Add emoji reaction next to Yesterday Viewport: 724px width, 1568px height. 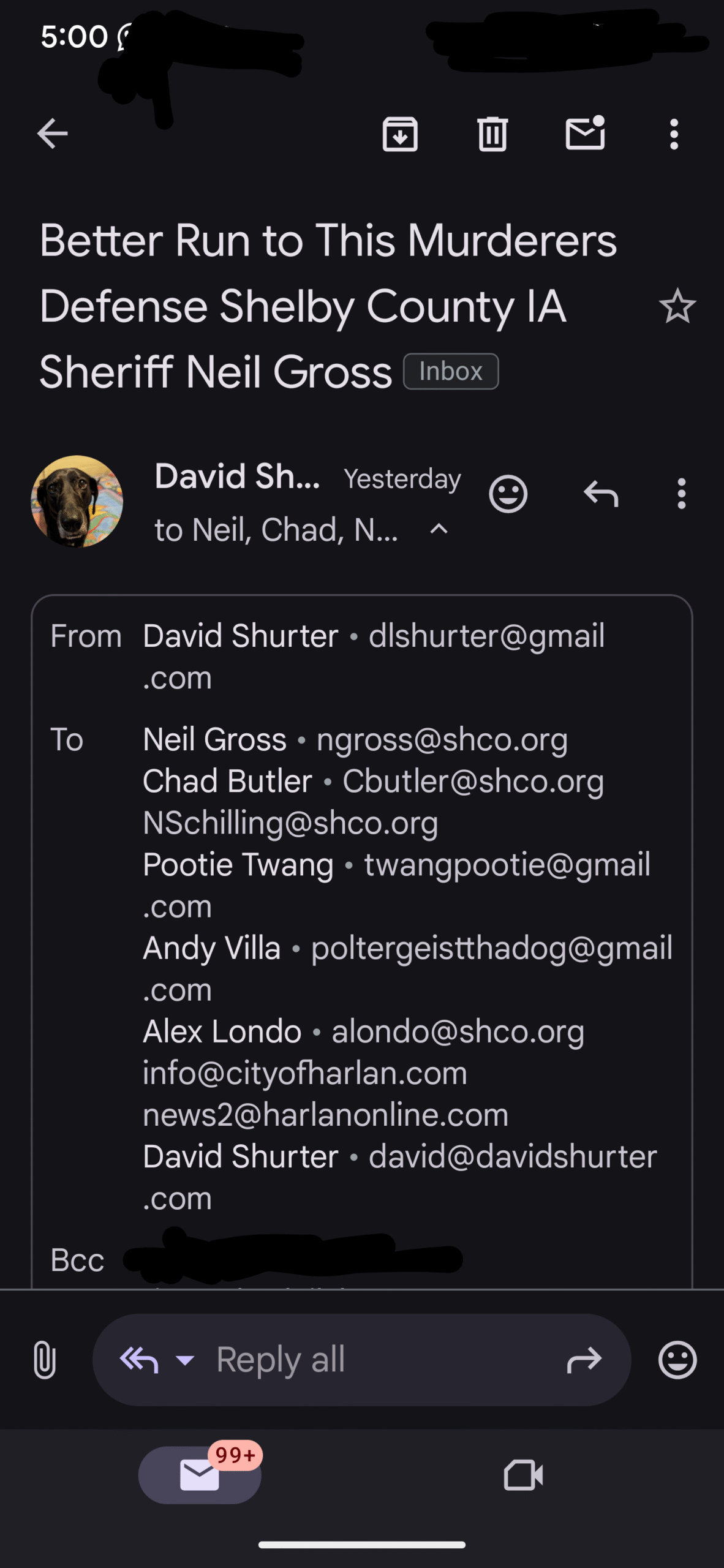pos(508,494)
